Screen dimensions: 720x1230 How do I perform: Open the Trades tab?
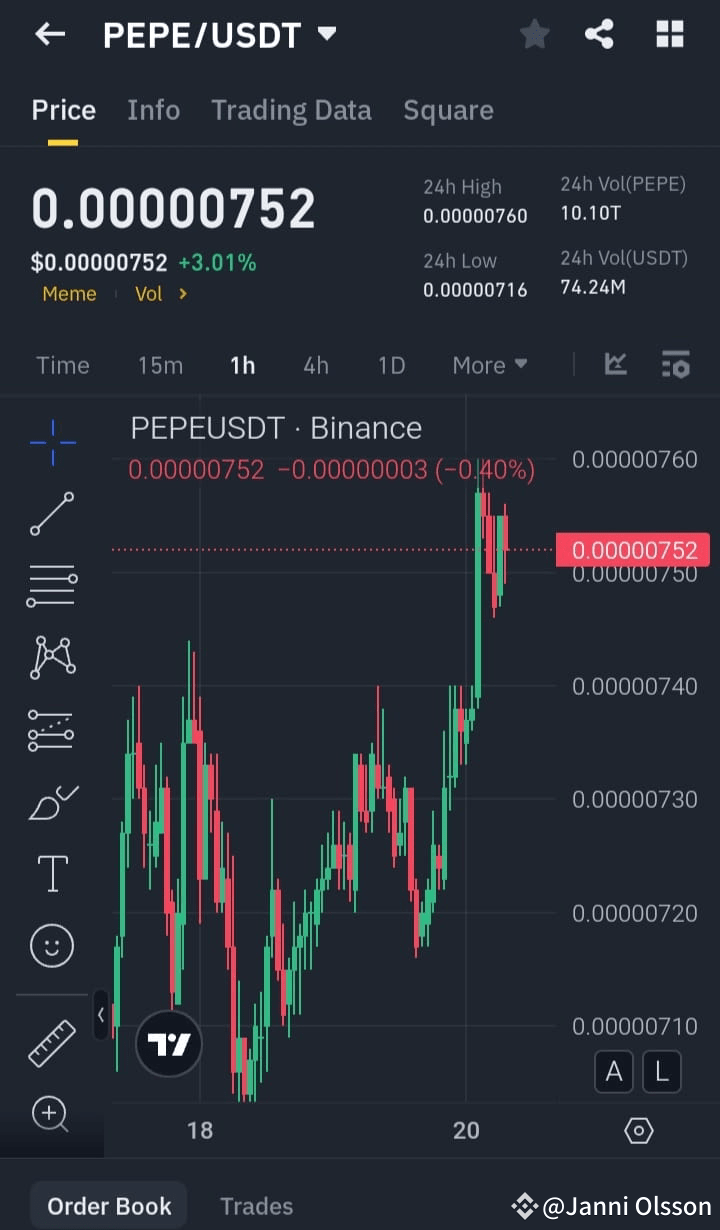pyautogui.click(x=257, y=1206)
